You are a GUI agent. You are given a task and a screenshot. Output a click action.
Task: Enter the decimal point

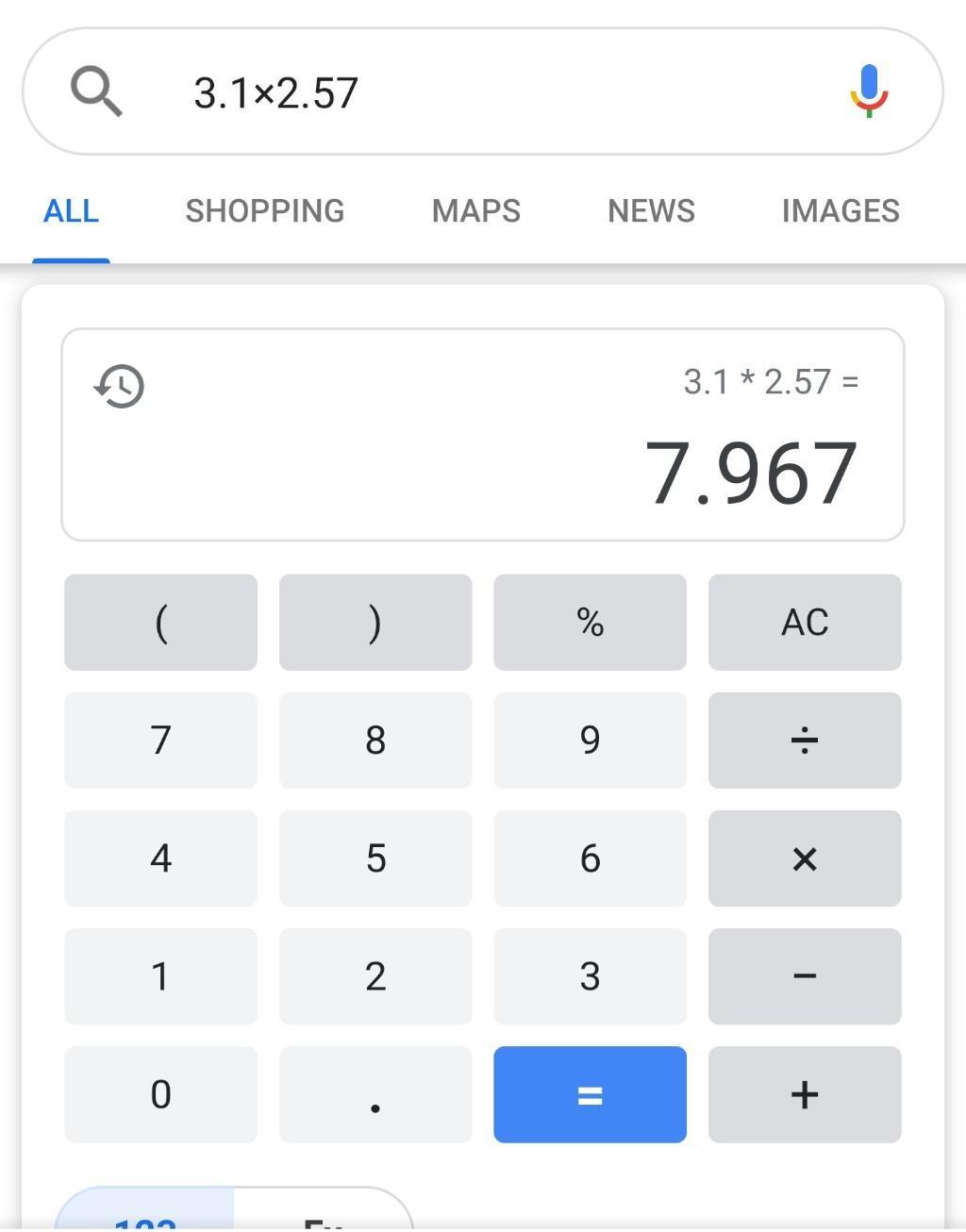pyautogui.click(x=375, y=1094)
